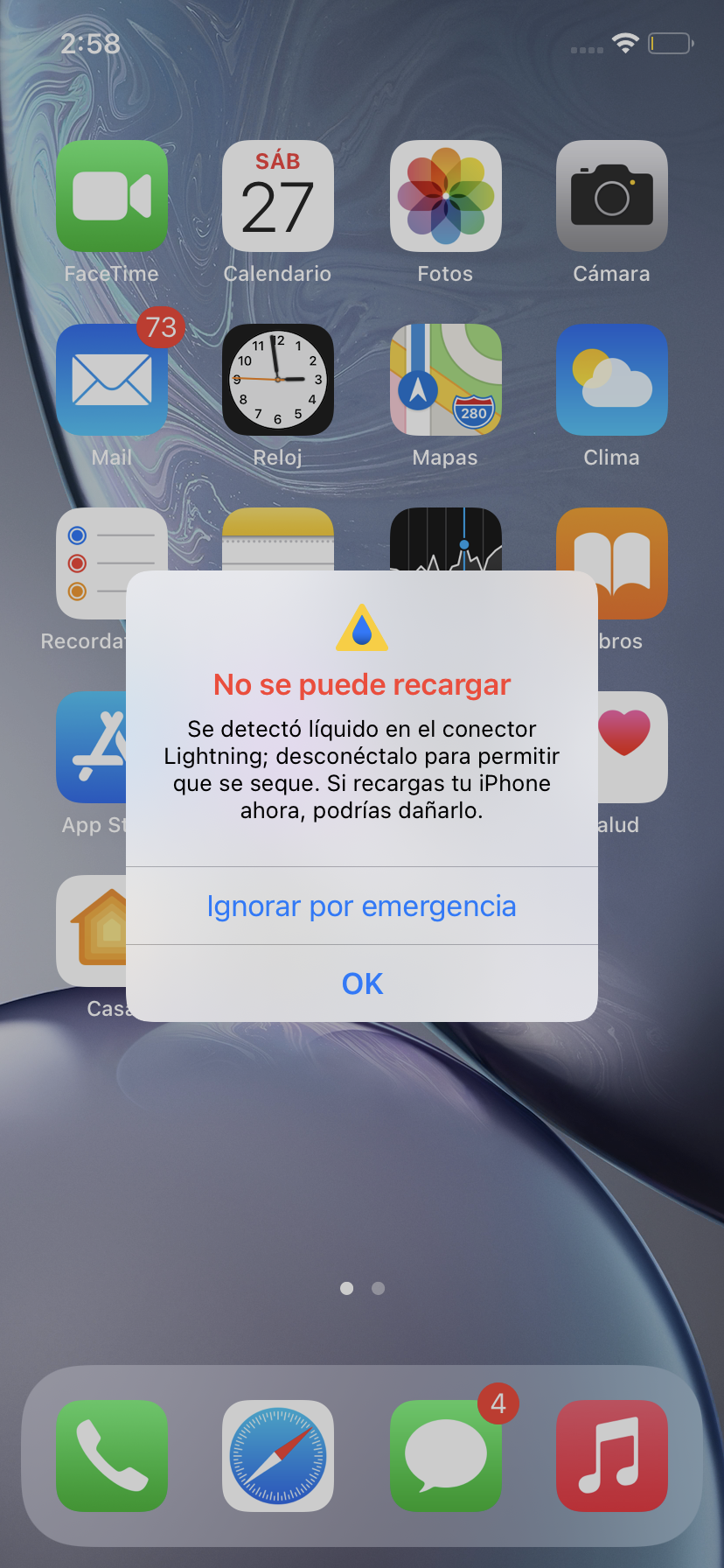This screenshot has height=1568, width=724.
Task: Launch the Fotos app
Action: tap(445, 196)
